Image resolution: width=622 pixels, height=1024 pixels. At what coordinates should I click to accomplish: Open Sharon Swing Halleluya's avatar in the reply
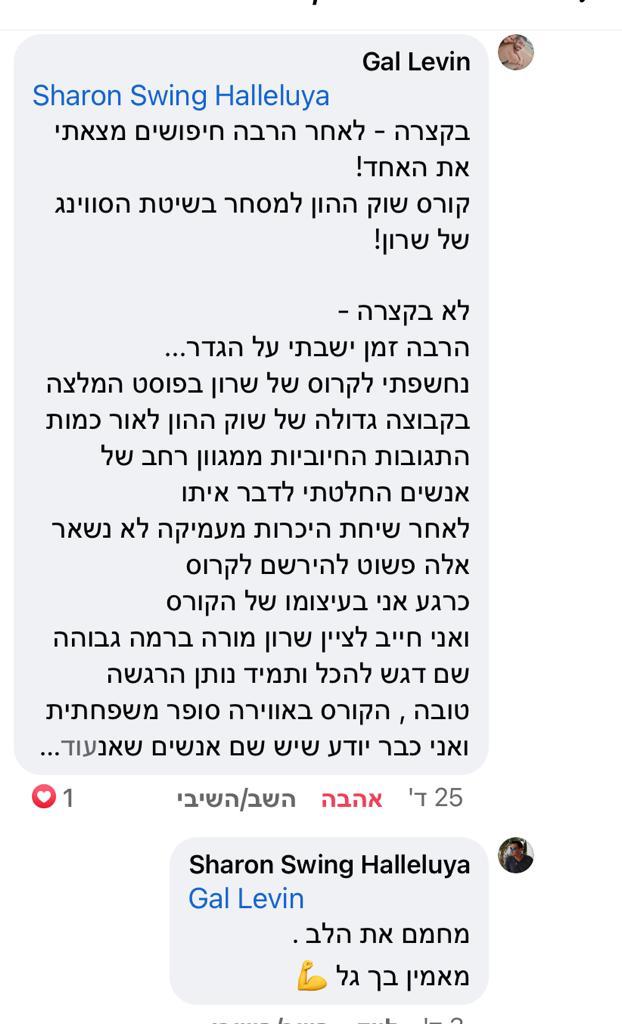(516, 855)
